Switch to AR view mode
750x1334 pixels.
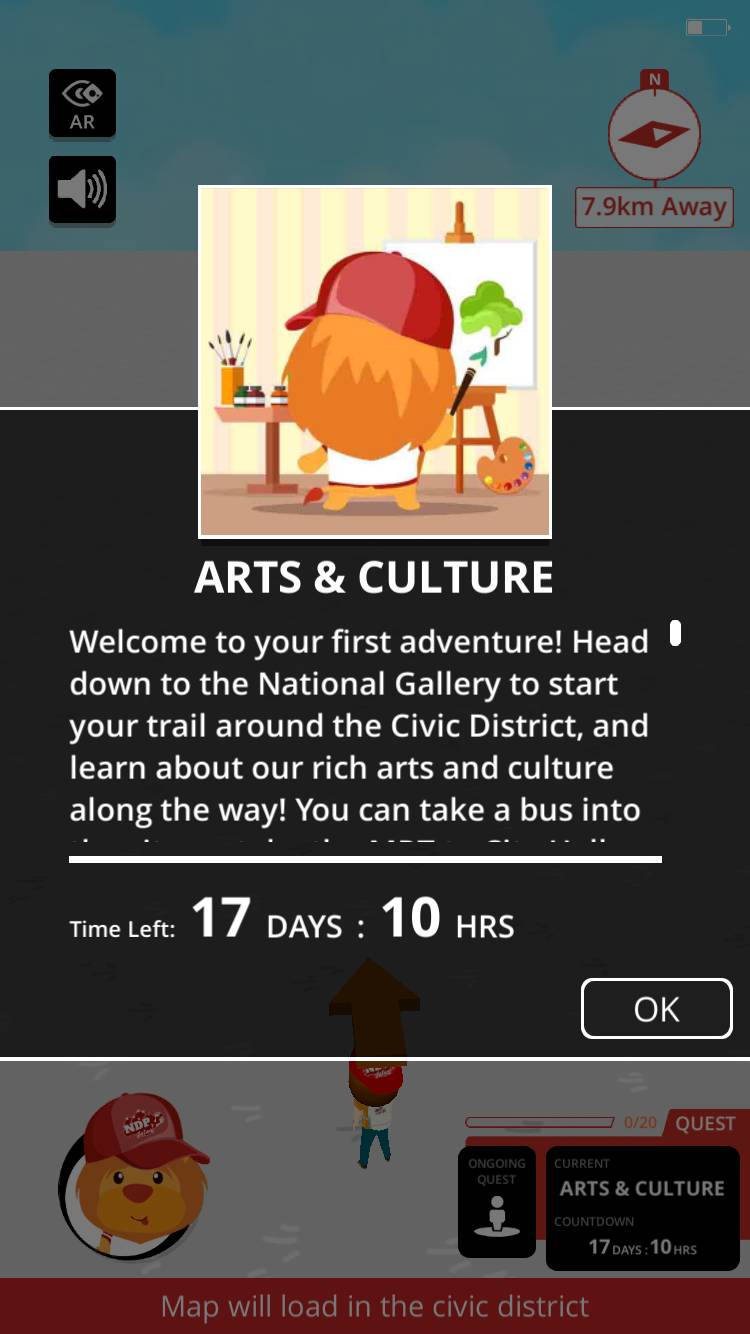pos(82,104)
